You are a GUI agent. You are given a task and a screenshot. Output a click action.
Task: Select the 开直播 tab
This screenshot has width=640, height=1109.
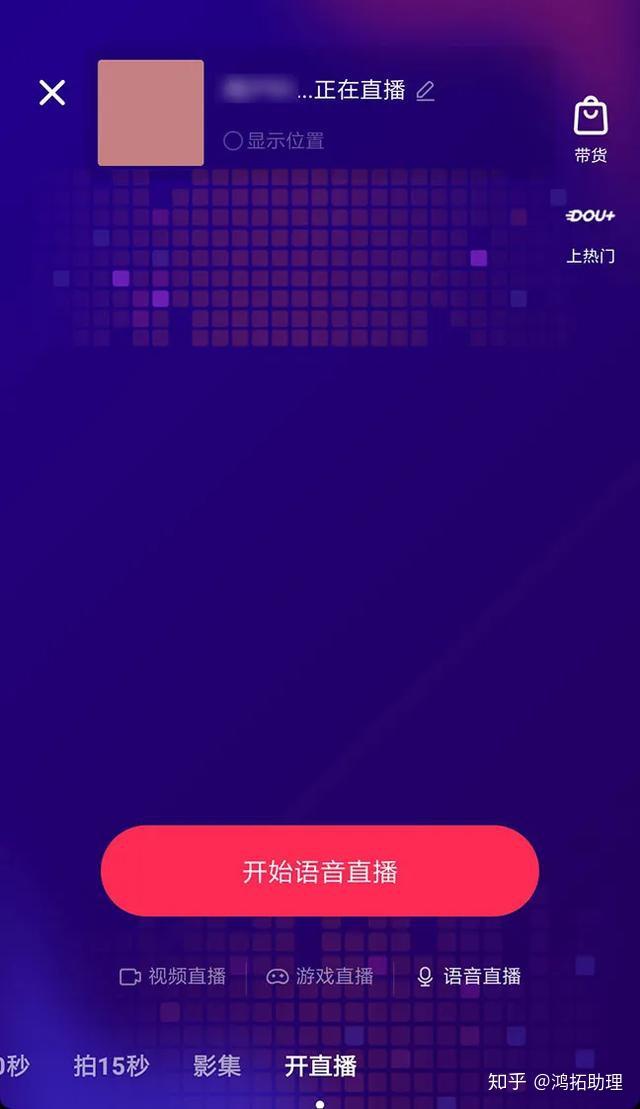pyautogui.click(x=320, y=1065)
